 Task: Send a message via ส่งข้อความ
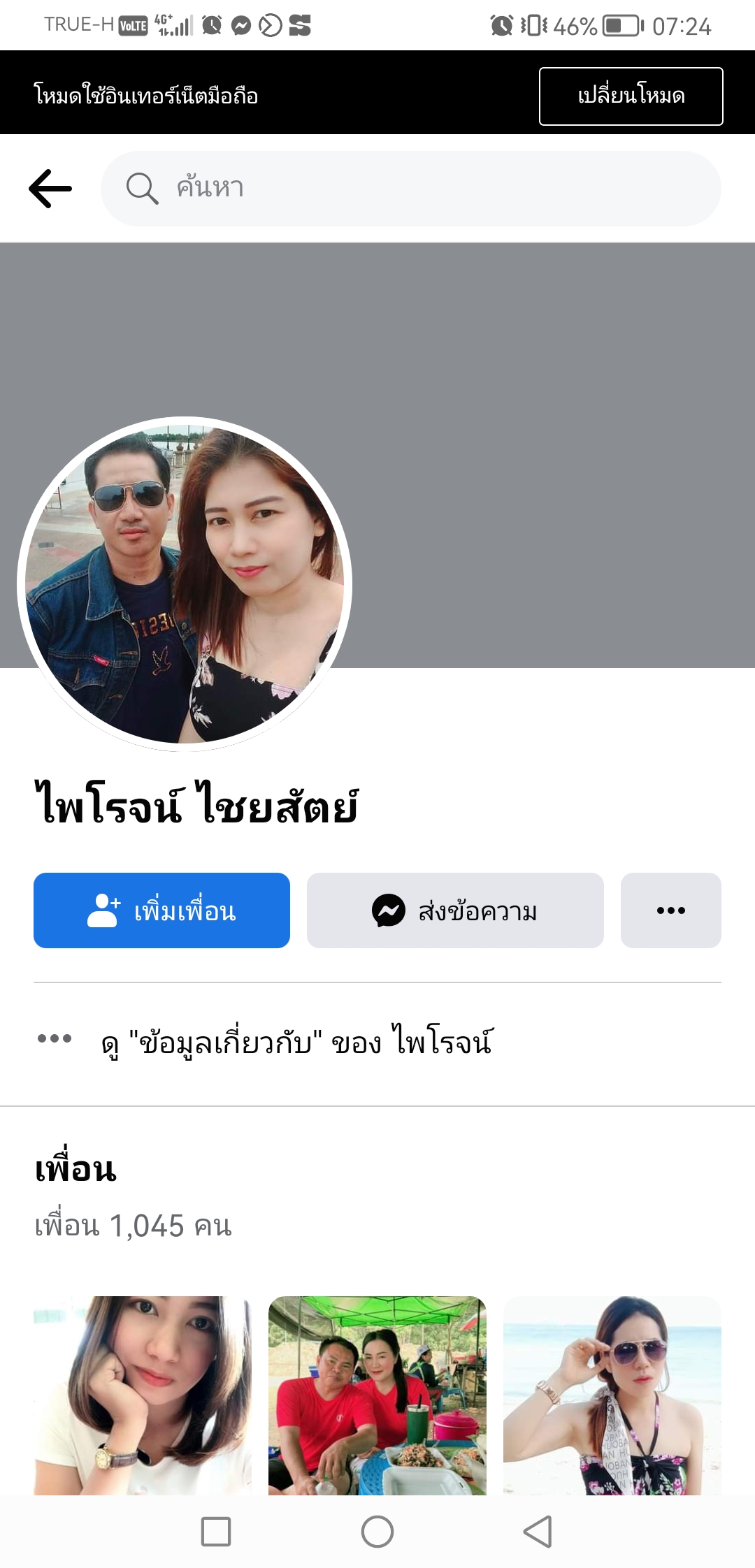pos(455,910)
